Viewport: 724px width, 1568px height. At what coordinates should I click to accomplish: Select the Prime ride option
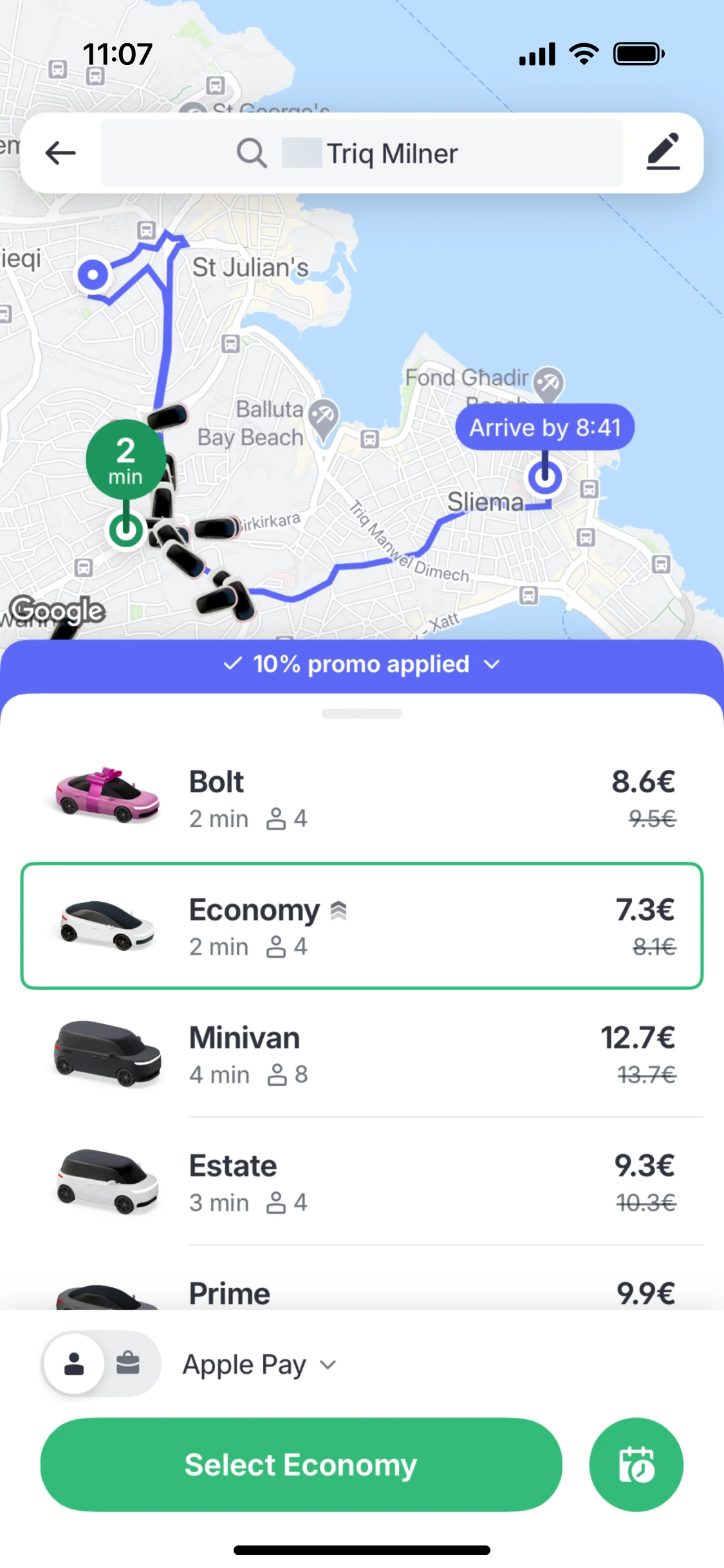pos(362,1280)
